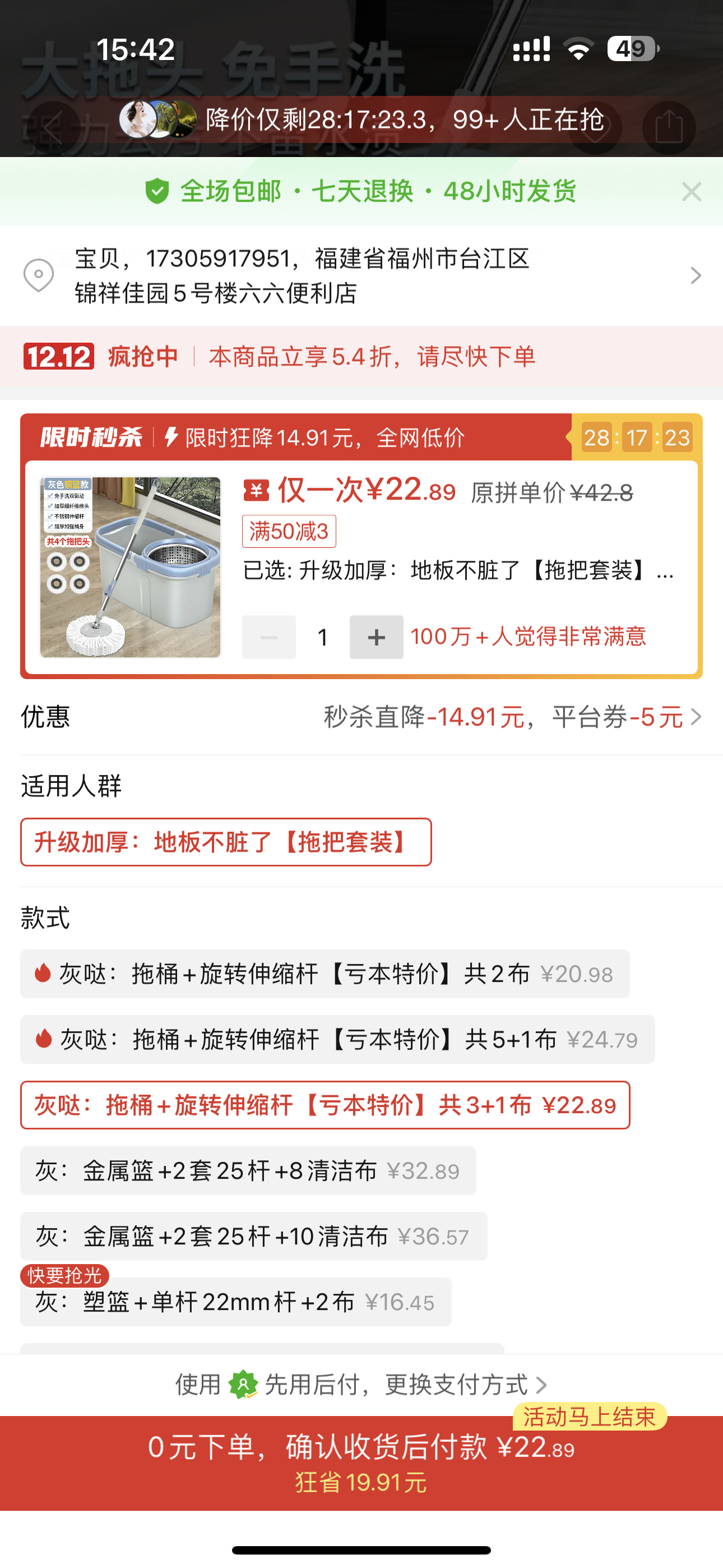Place order with 0元下单 button
Viewport: 723px width, 1568px height.
point(361,1462)
